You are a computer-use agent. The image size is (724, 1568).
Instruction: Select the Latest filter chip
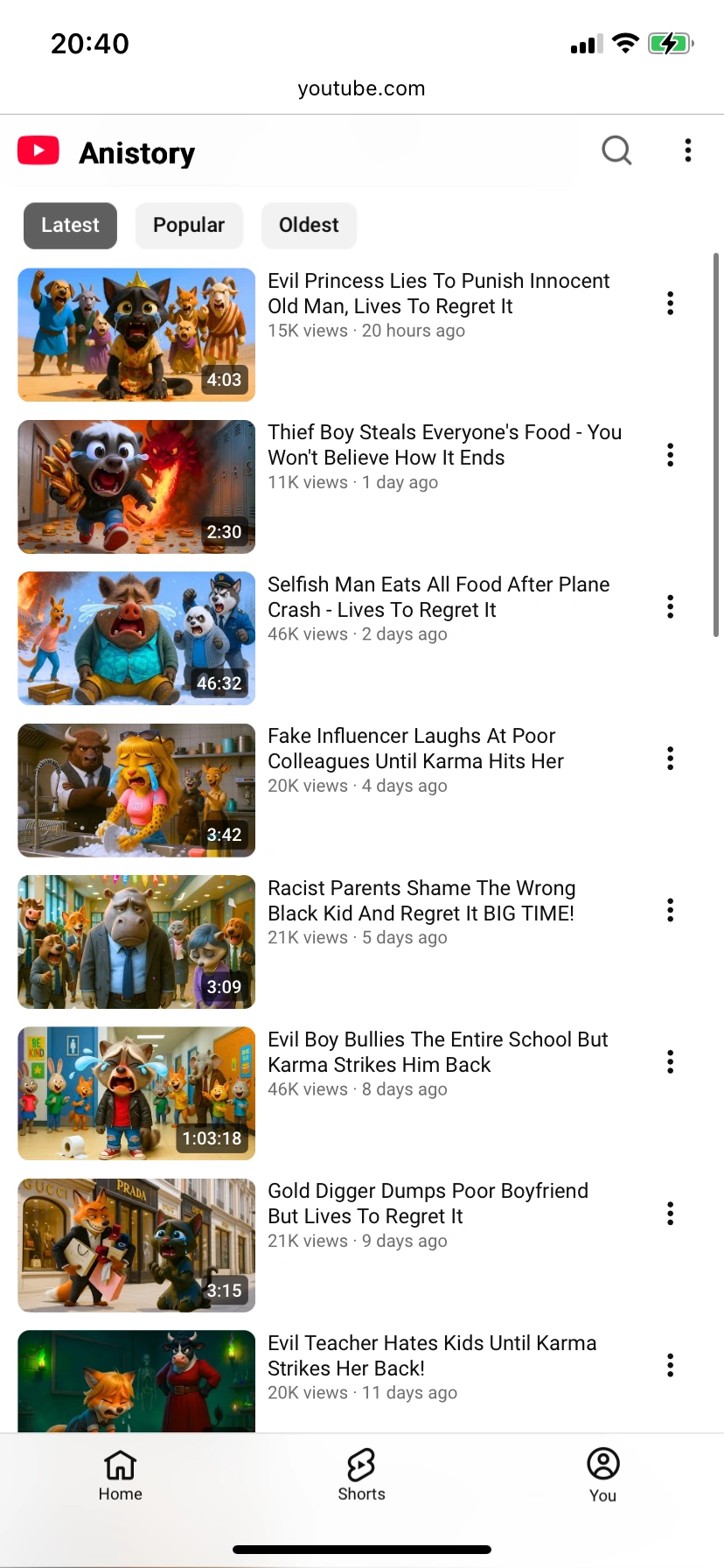[x=70, y=225]
